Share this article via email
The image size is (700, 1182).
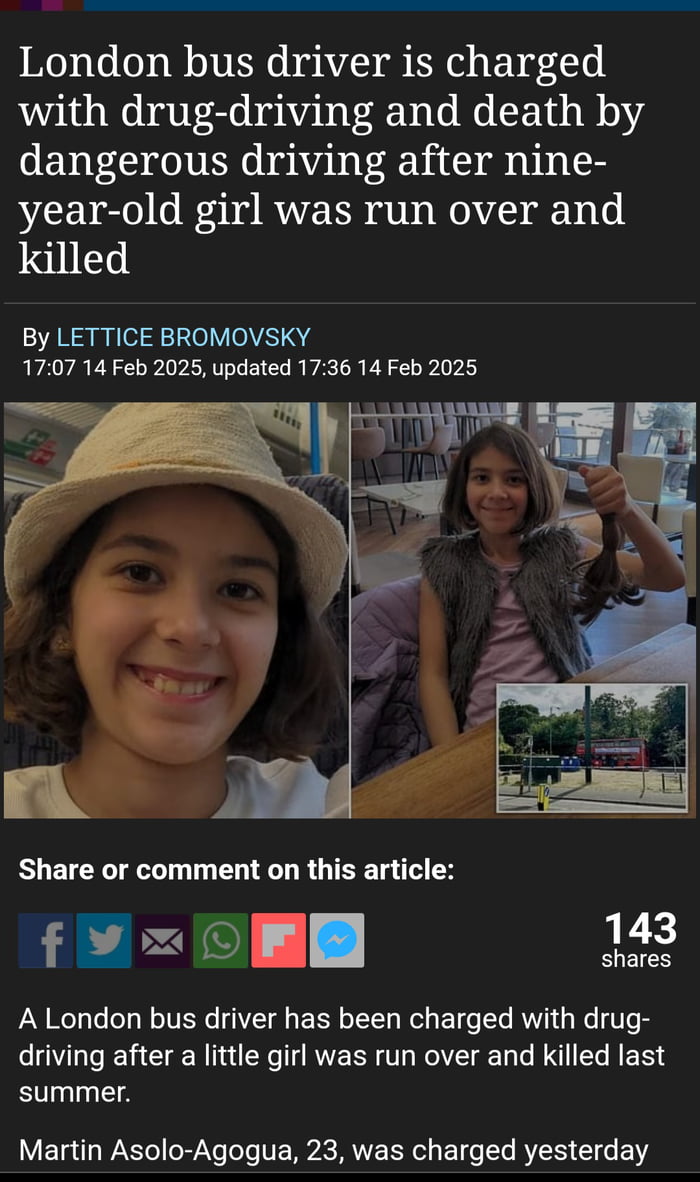click(x=162, y=940)
